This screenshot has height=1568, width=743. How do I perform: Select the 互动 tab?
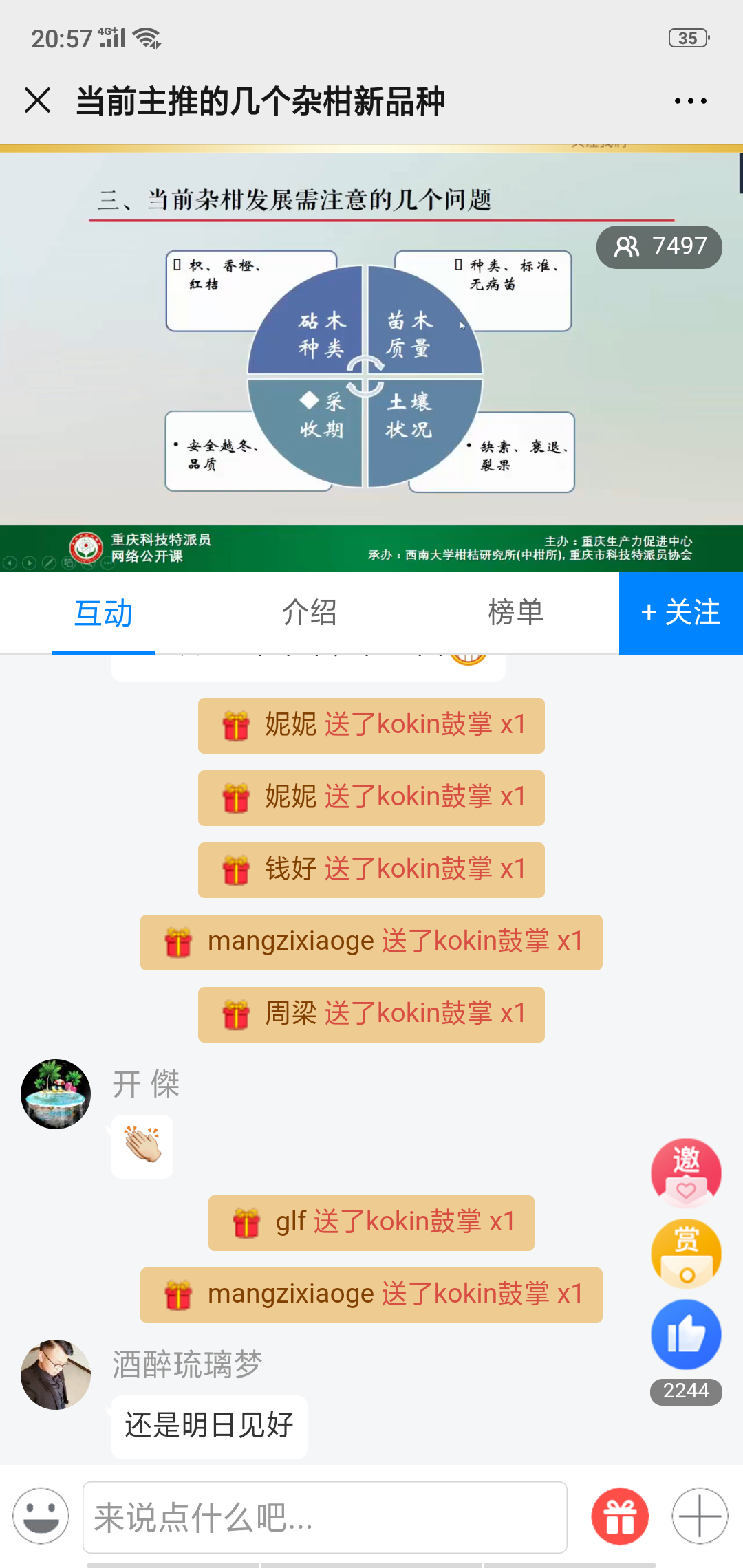coord(103,613)
